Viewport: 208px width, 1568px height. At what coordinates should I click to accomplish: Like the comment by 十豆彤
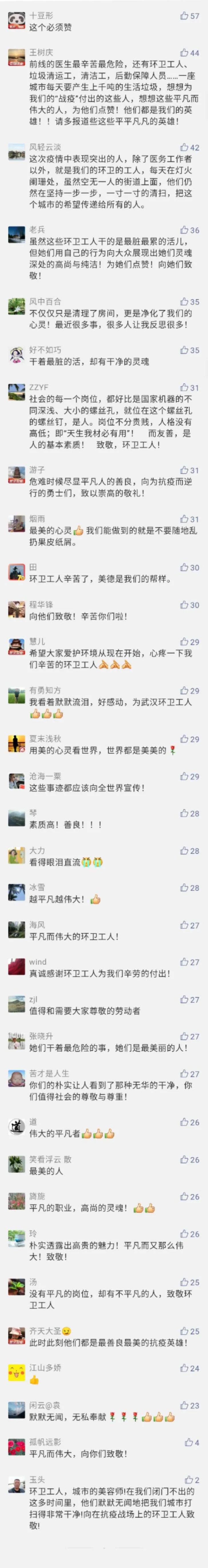pos(184,16)
